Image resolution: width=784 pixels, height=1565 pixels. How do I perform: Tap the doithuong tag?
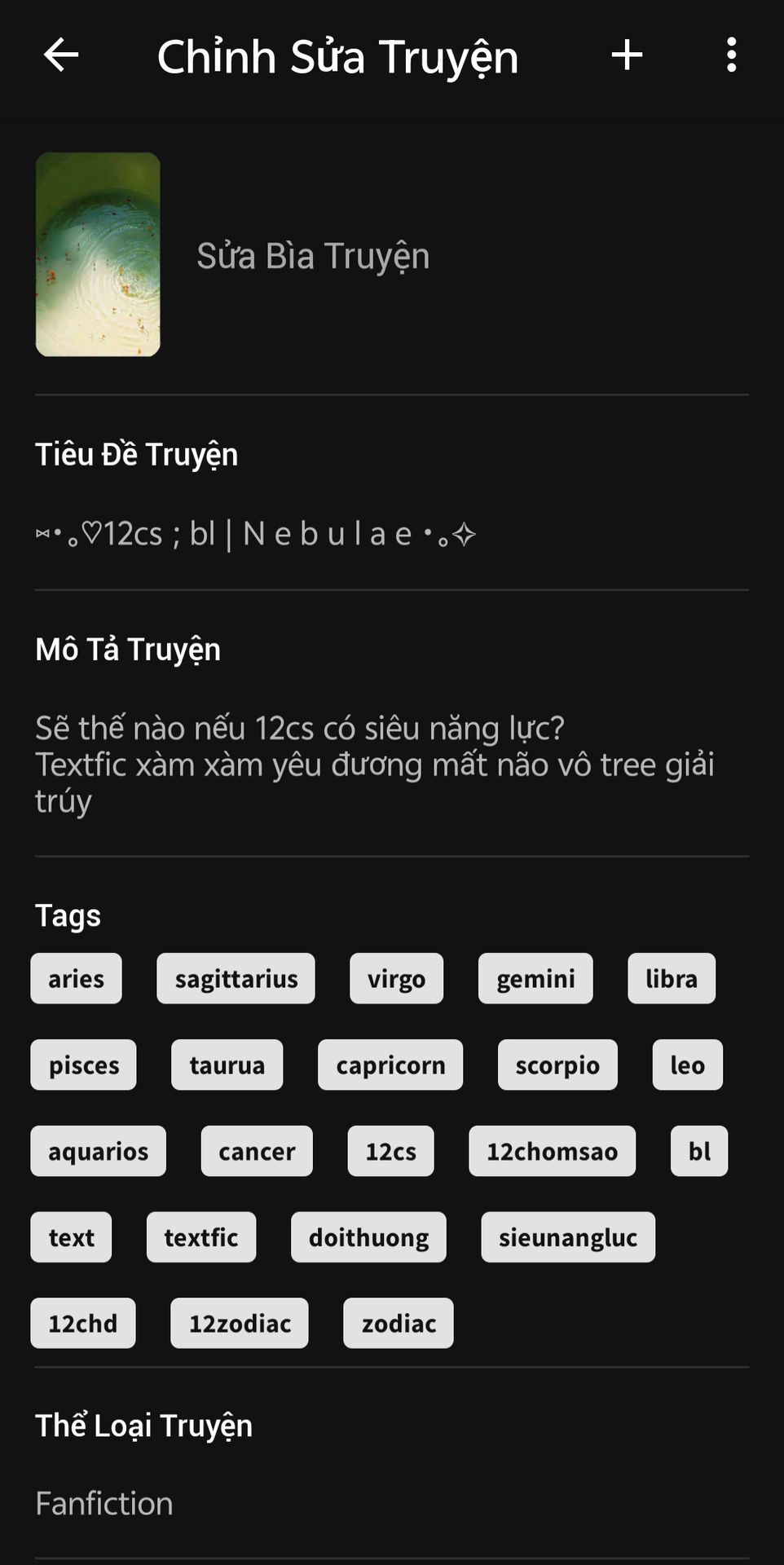tap(368, 1237)
